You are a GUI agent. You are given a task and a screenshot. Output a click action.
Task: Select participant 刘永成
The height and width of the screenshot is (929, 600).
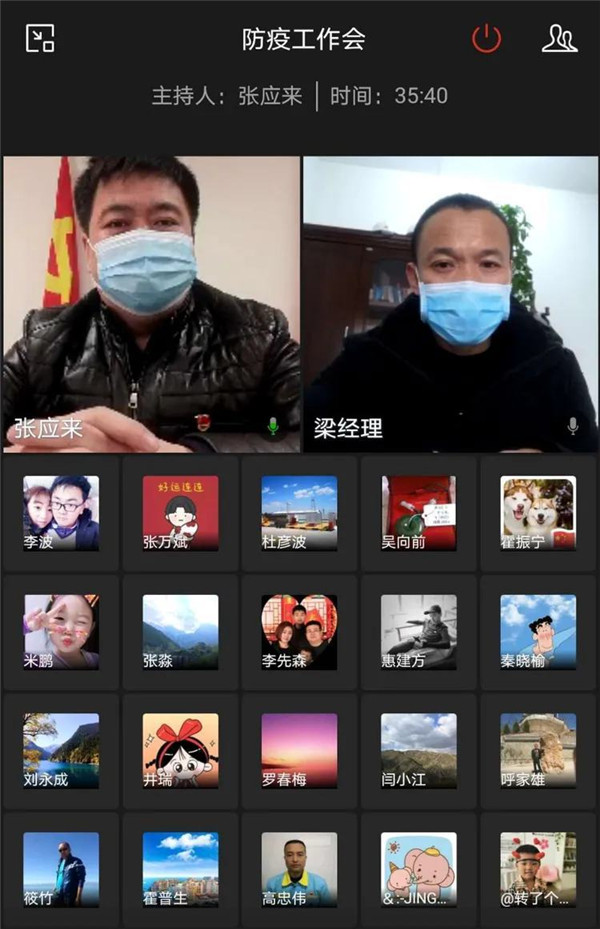(x=61, y=751)
